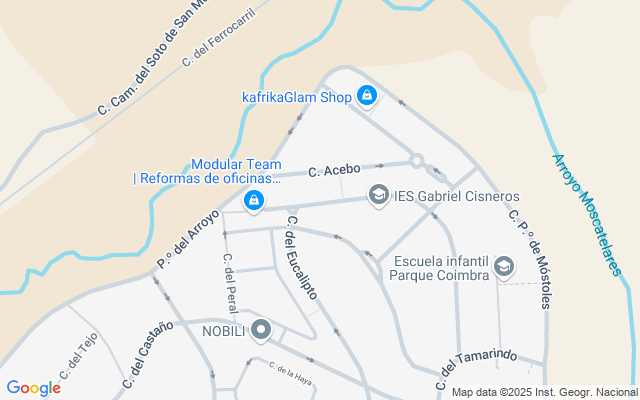Select the NOBILI place pin
This screenshot has height=400, width=640.
pos(262,329)
